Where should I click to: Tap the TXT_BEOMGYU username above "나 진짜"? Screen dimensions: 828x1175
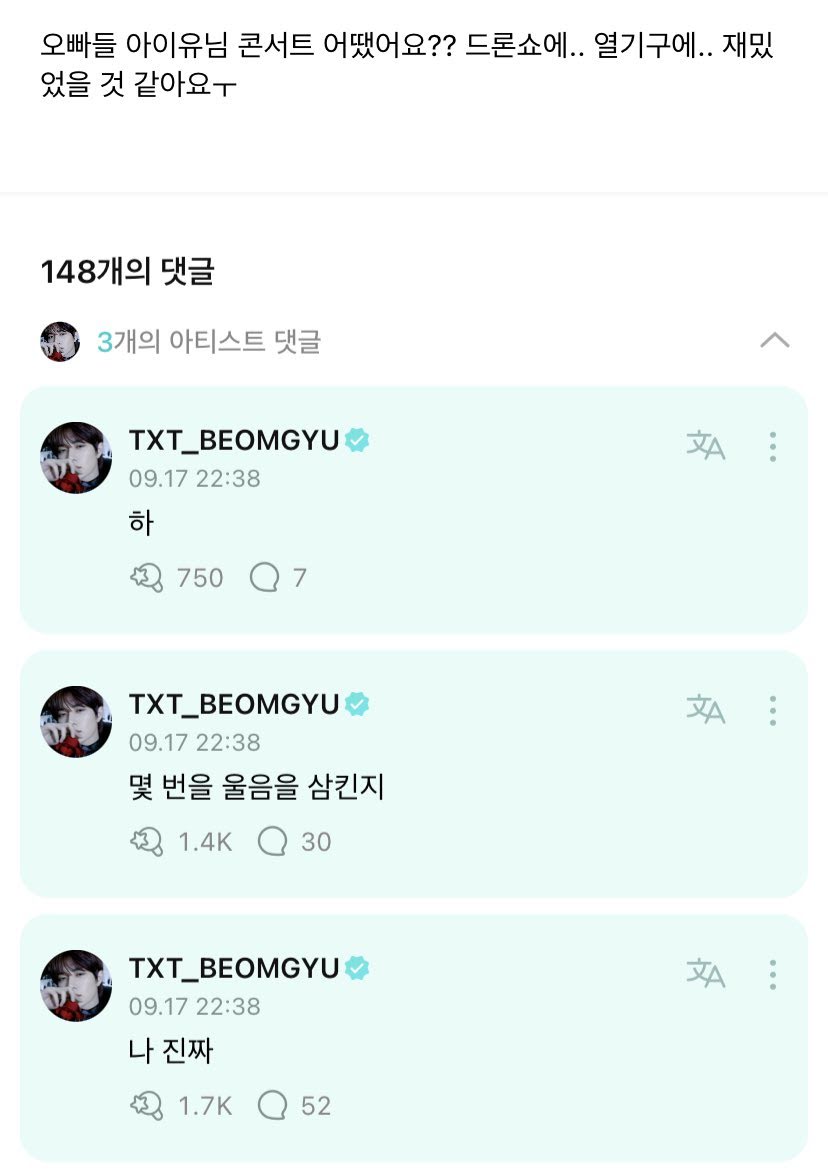pyautogui.click(x=235, y=968)
